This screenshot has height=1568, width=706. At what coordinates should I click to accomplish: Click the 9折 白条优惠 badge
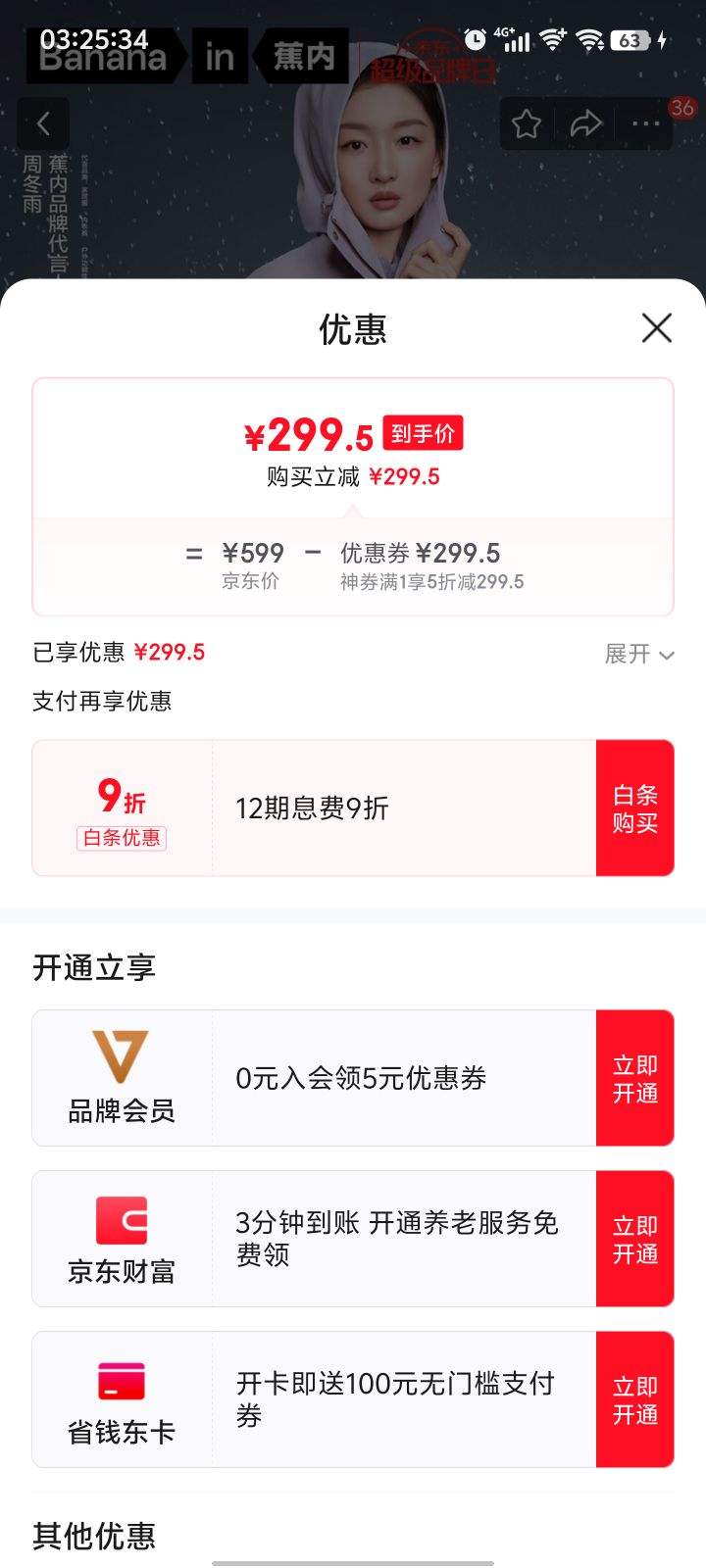point(120,808)
